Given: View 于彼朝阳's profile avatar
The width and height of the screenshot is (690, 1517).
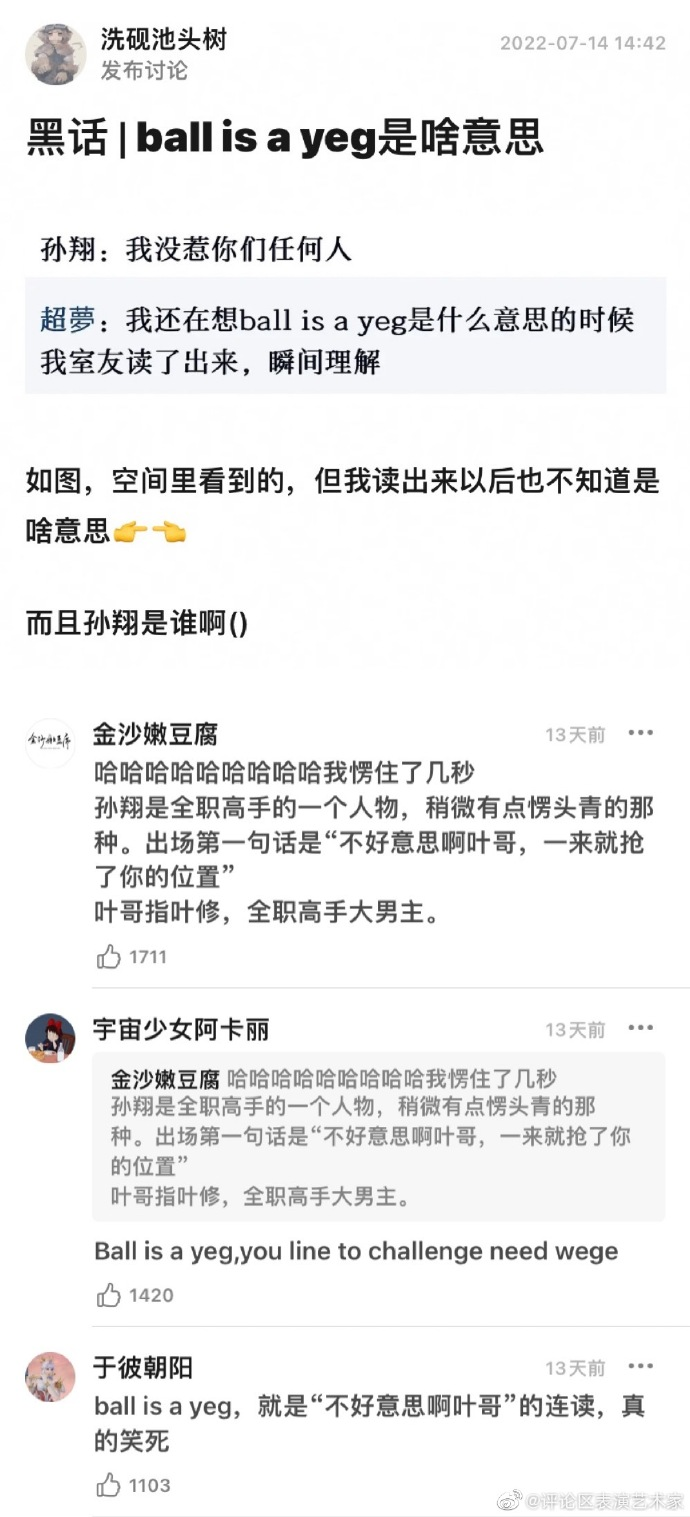Looking at the screenshot, I should (50, 1376).
